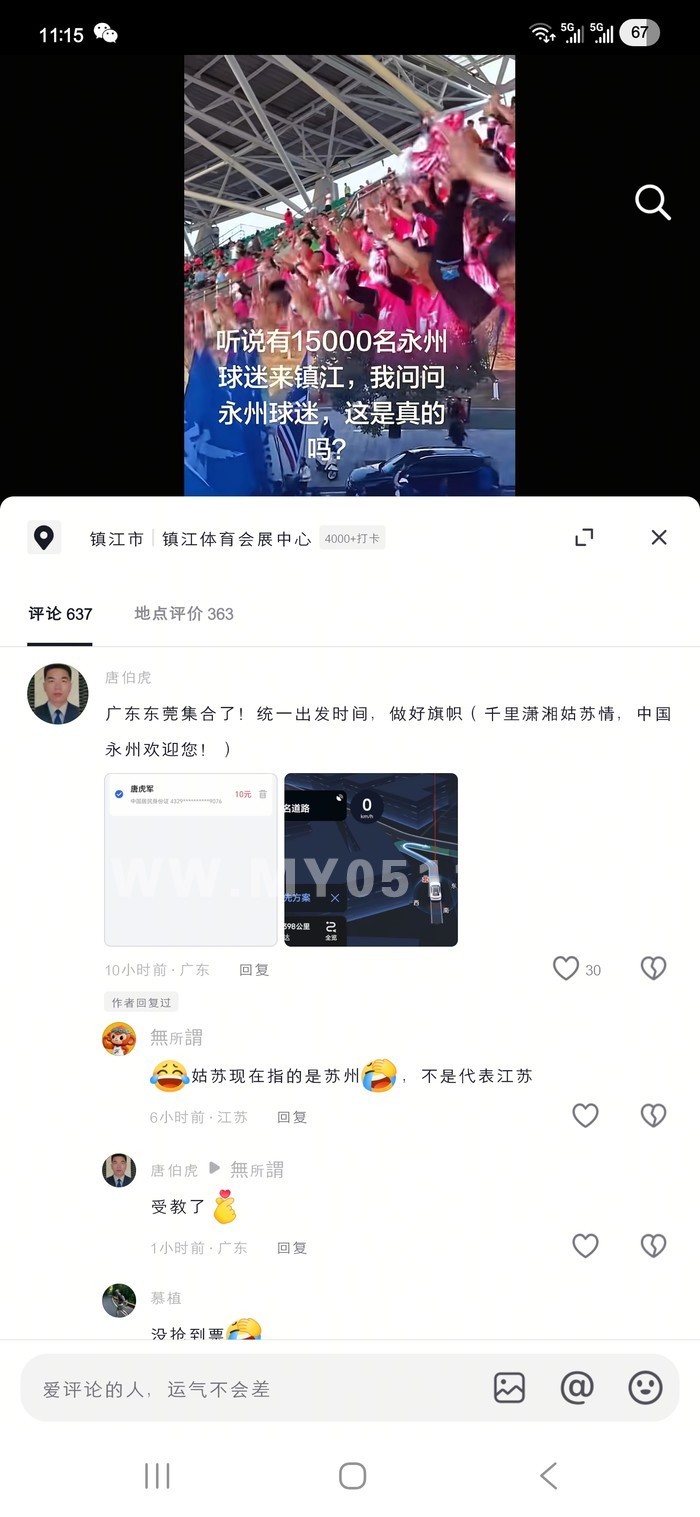This screenshot has height=1517, width=700.
Task: Mention someone with the @ icon
Action: click(x=577, y=1387)
